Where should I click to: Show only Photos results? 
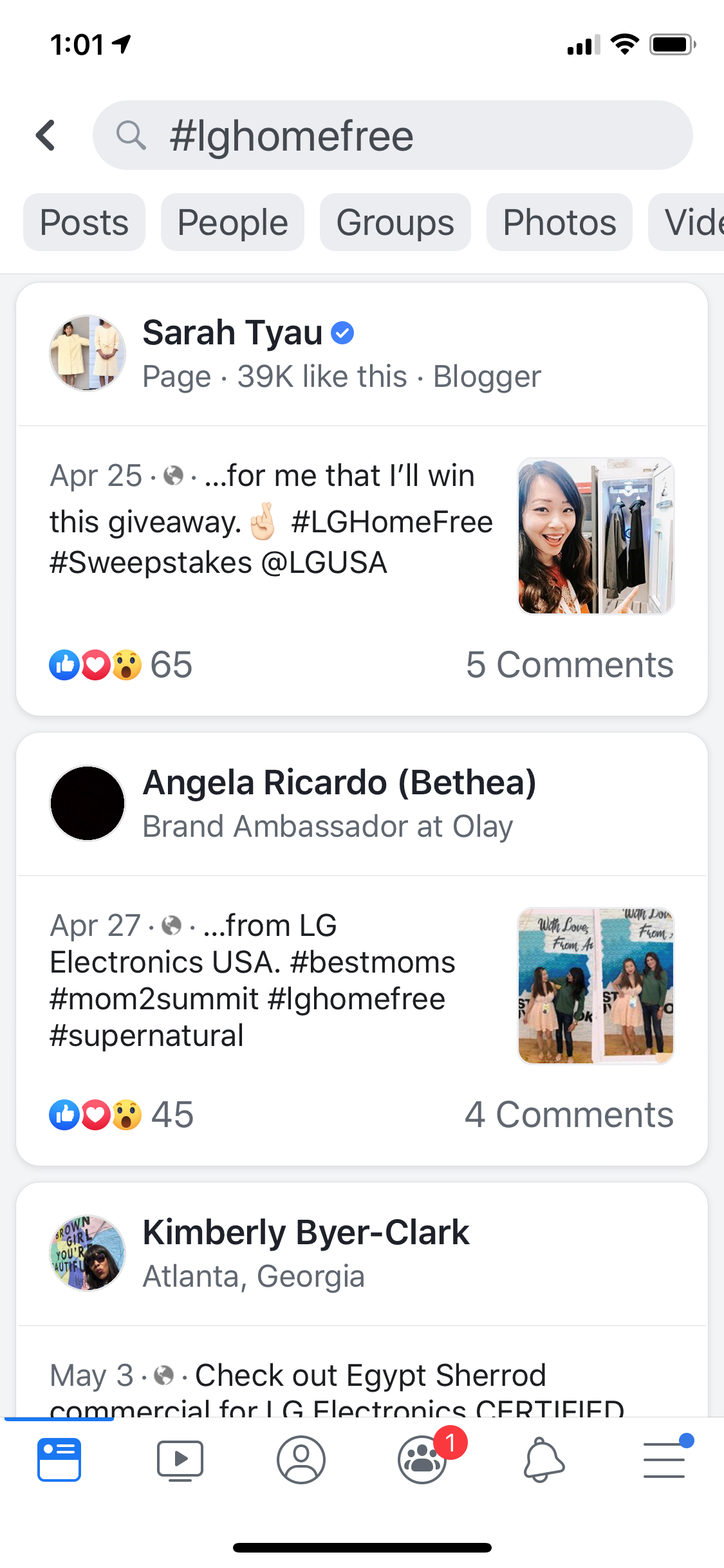click(559, 223)
